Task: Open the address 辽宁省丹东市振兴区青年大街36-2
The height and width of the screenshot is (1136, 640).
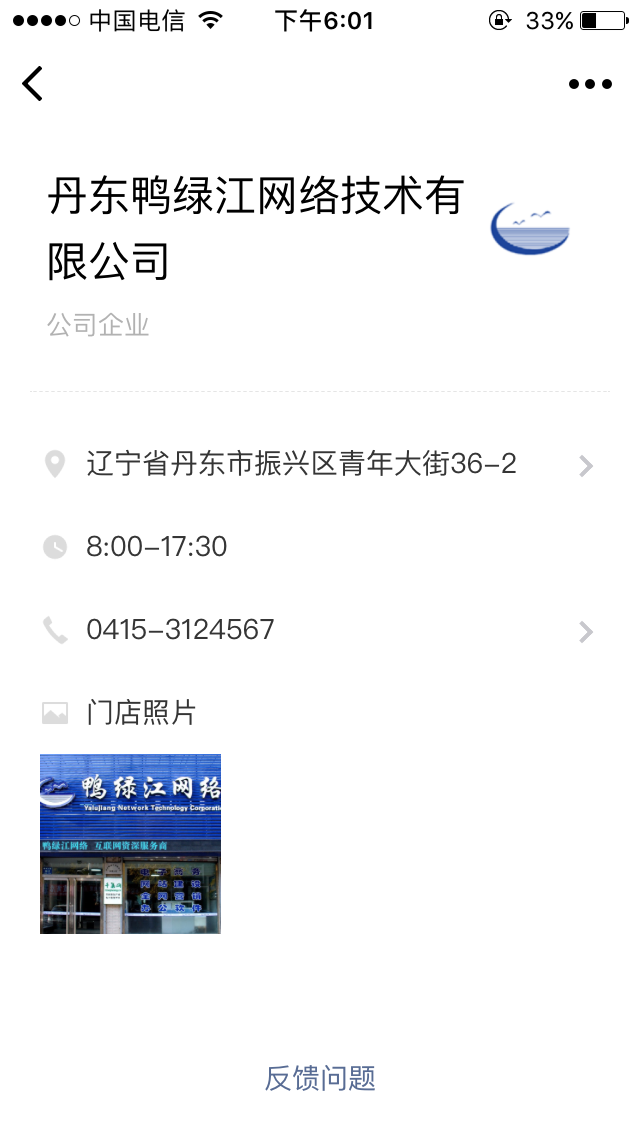Action: tap(320, 464)
